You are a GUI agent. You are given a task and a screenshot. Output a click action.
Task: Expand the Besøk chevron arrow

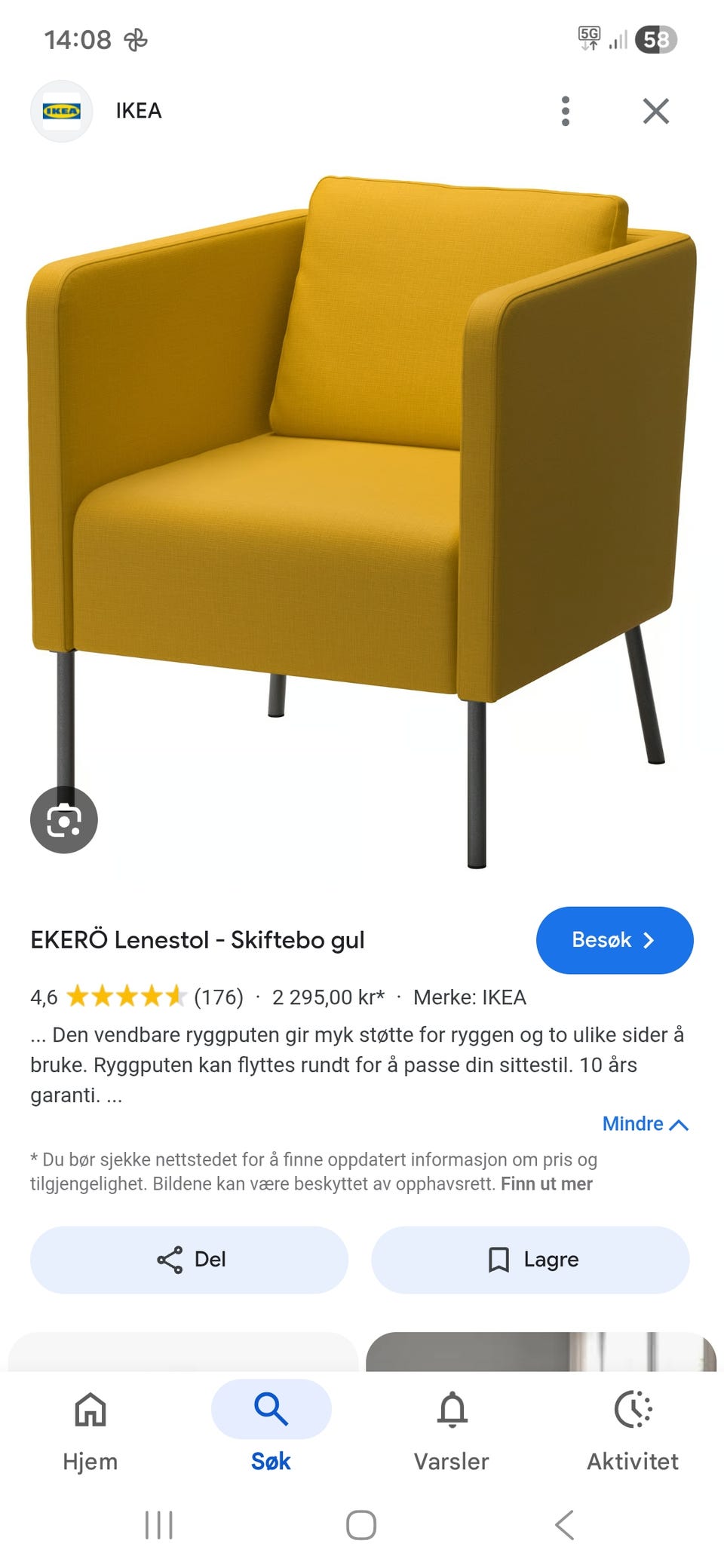[x=649, y=940]
